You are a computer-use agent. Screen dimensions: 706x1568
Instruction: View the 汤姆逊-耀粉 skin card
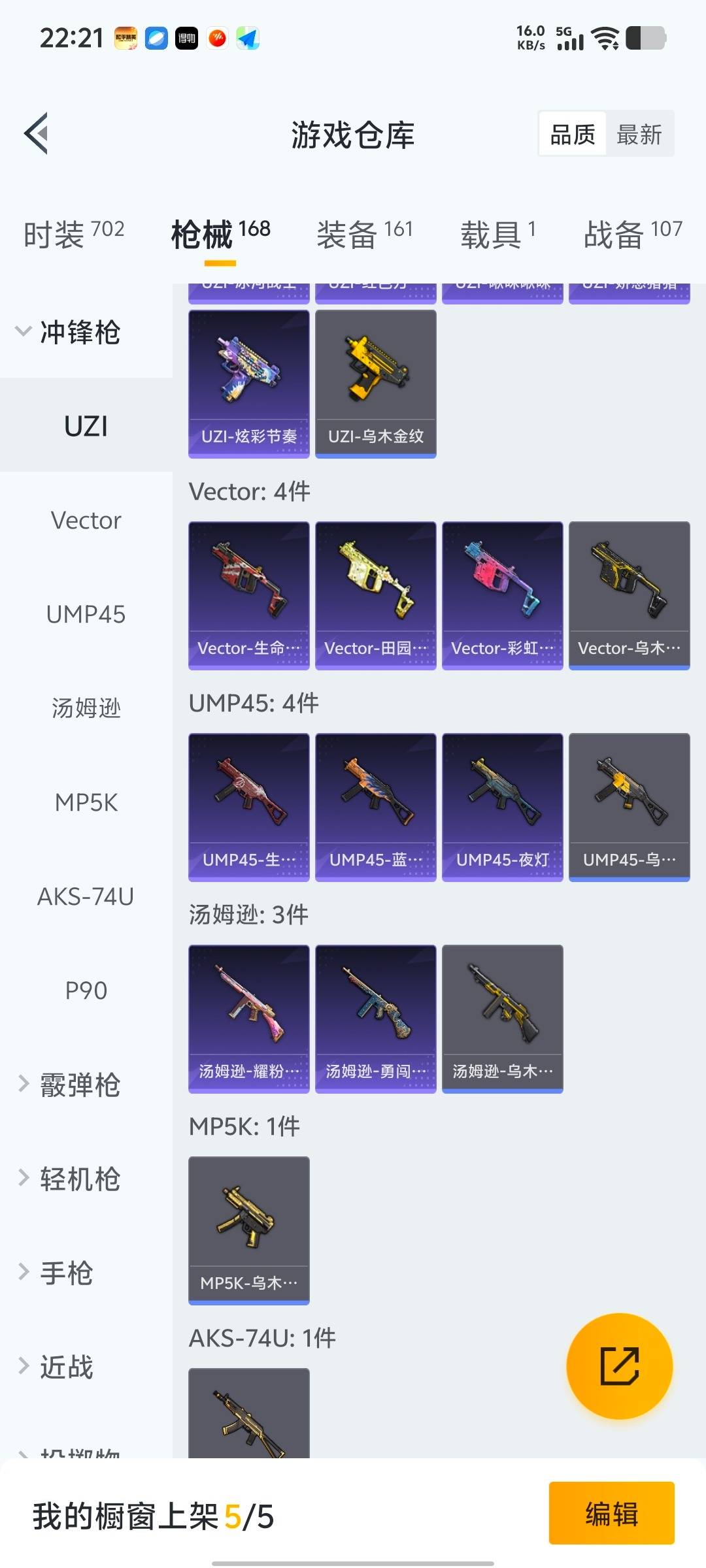(248, 1019)
